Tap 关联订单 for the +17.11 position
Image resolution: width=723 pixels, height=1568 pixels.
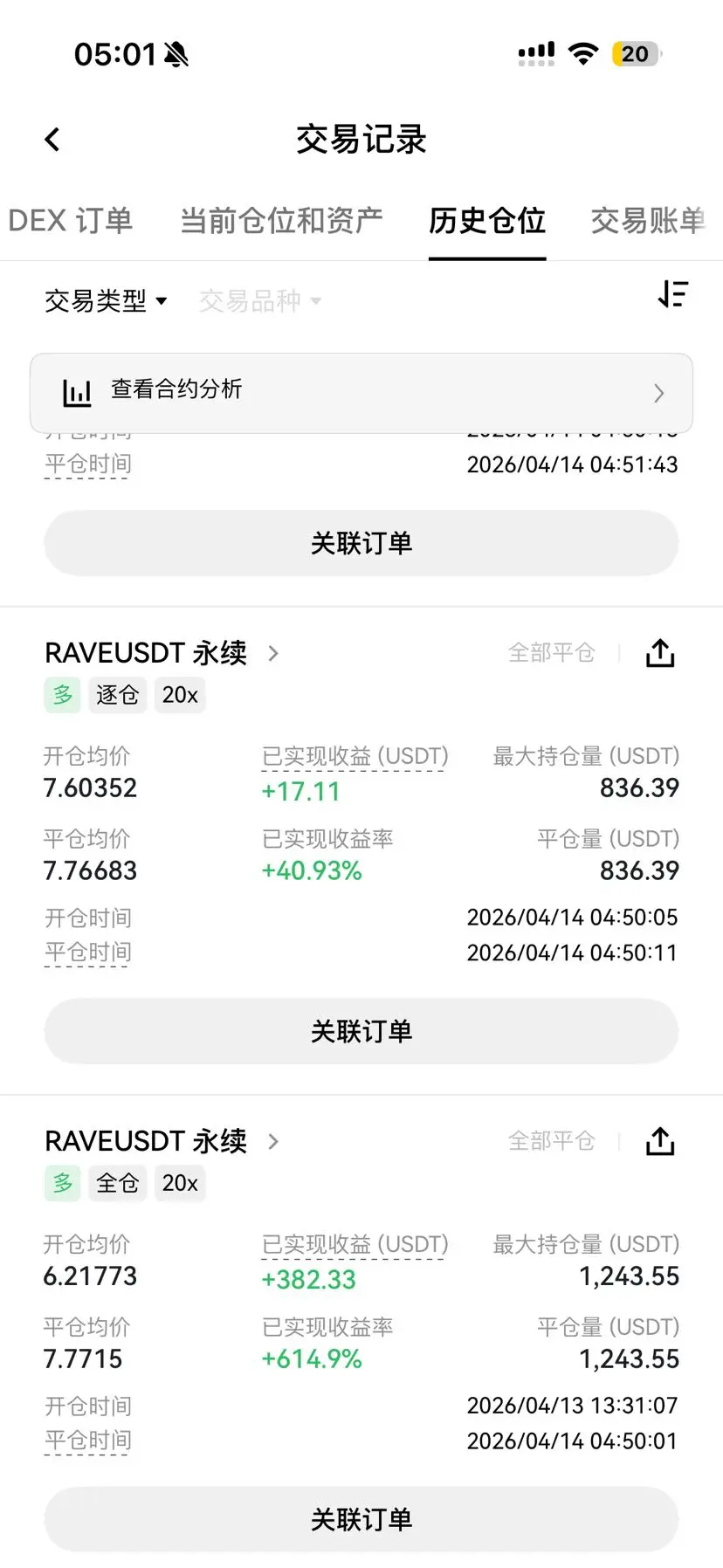(361, 1031)
